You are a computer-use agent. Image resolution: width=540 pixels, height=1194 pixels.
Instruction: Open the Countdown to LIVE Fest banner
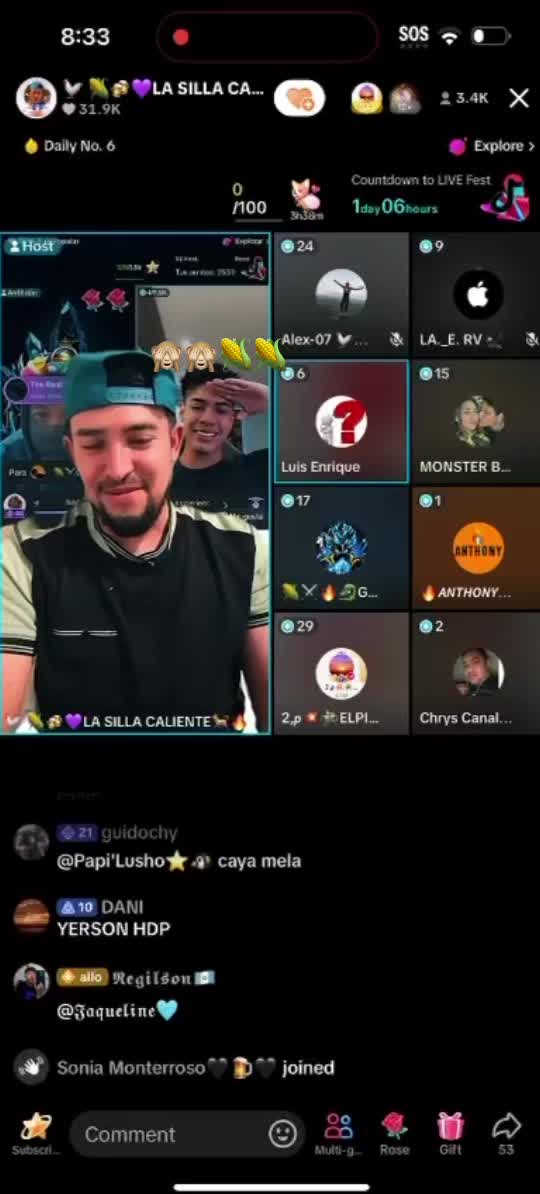pos(440,196)
